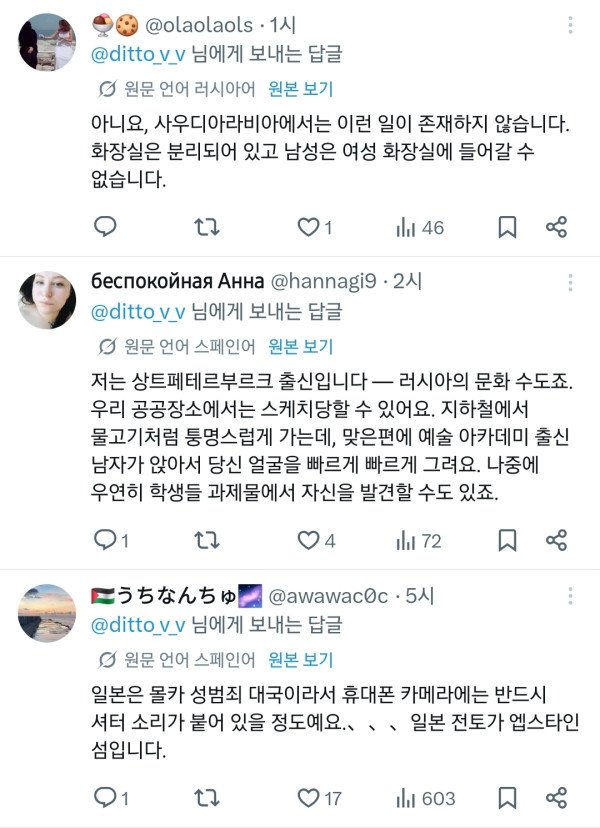Share @awawac0c's tweet

tap(557, 798)
